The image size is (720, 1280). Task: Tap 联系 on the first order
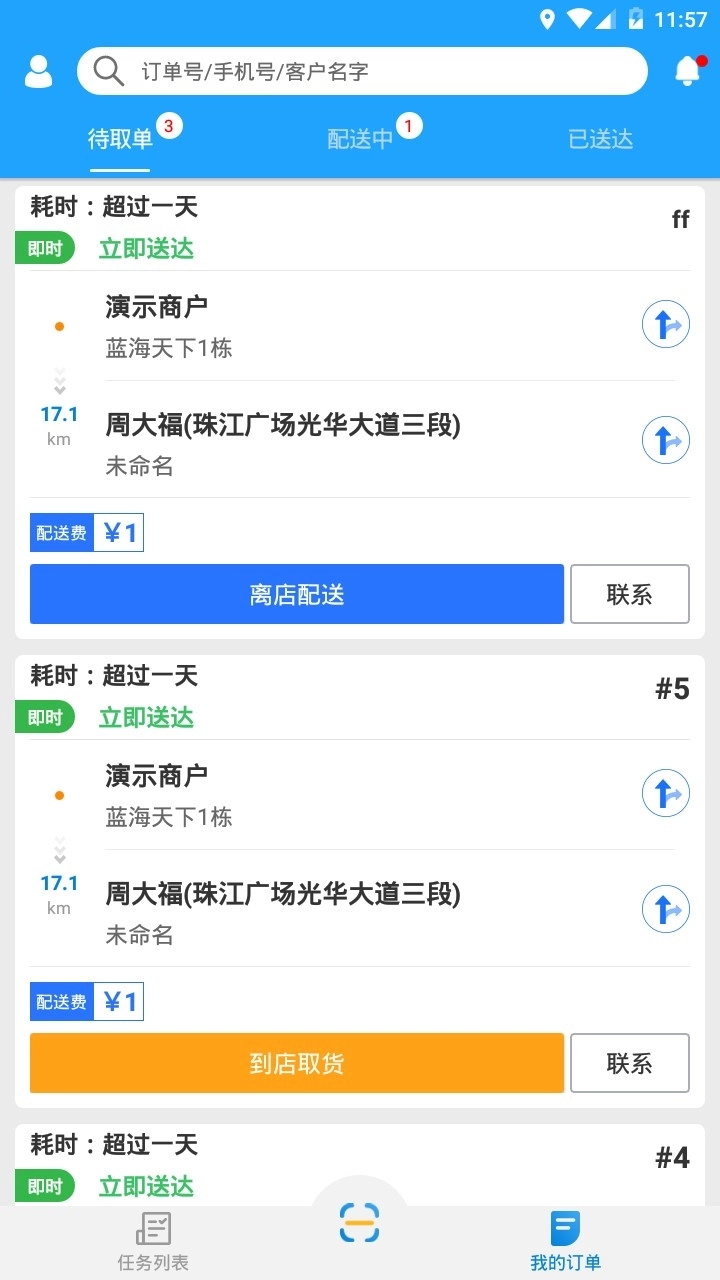(629, 594)
